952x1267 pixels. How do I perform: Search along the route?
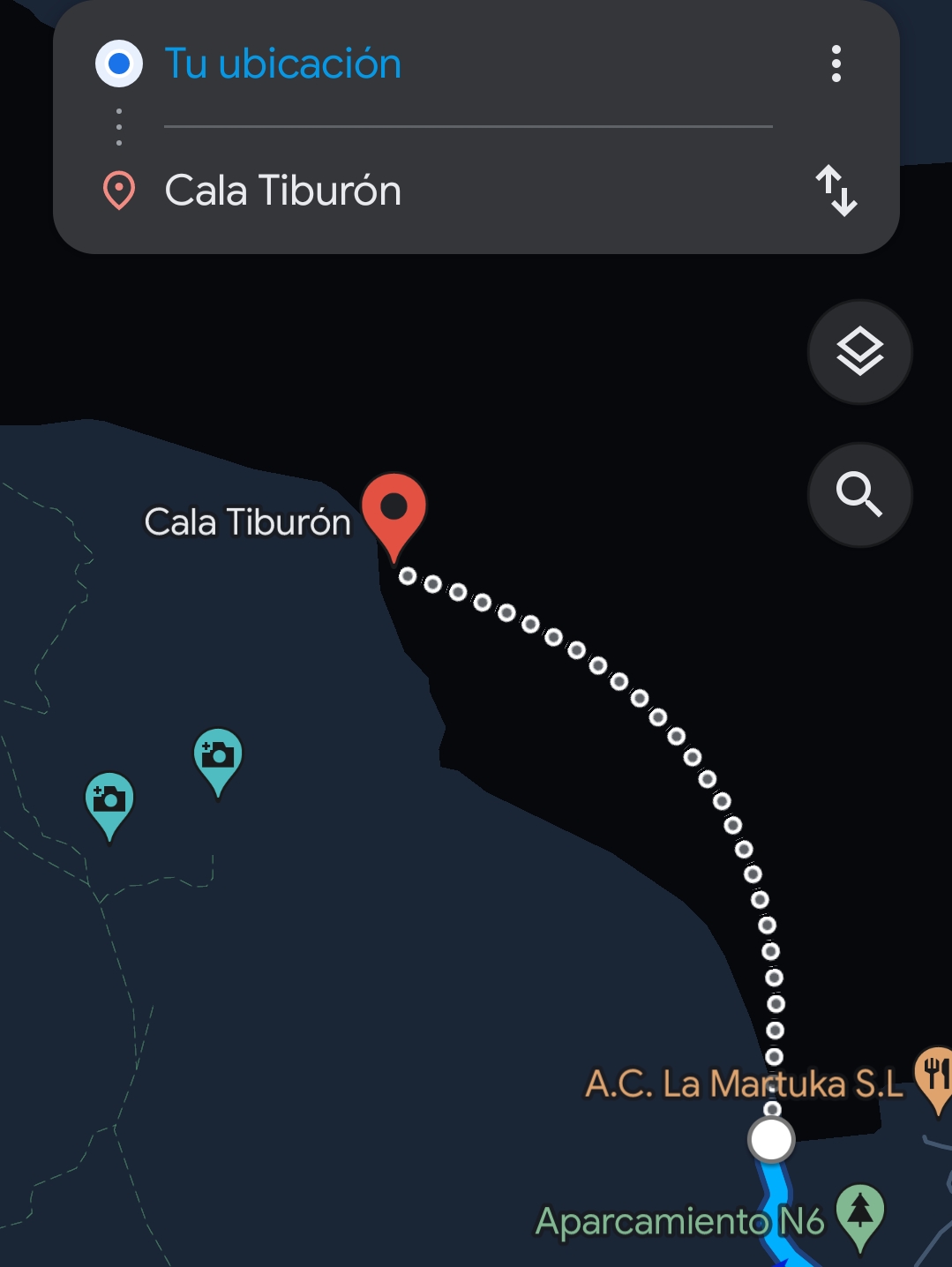(x=859, y=494)
